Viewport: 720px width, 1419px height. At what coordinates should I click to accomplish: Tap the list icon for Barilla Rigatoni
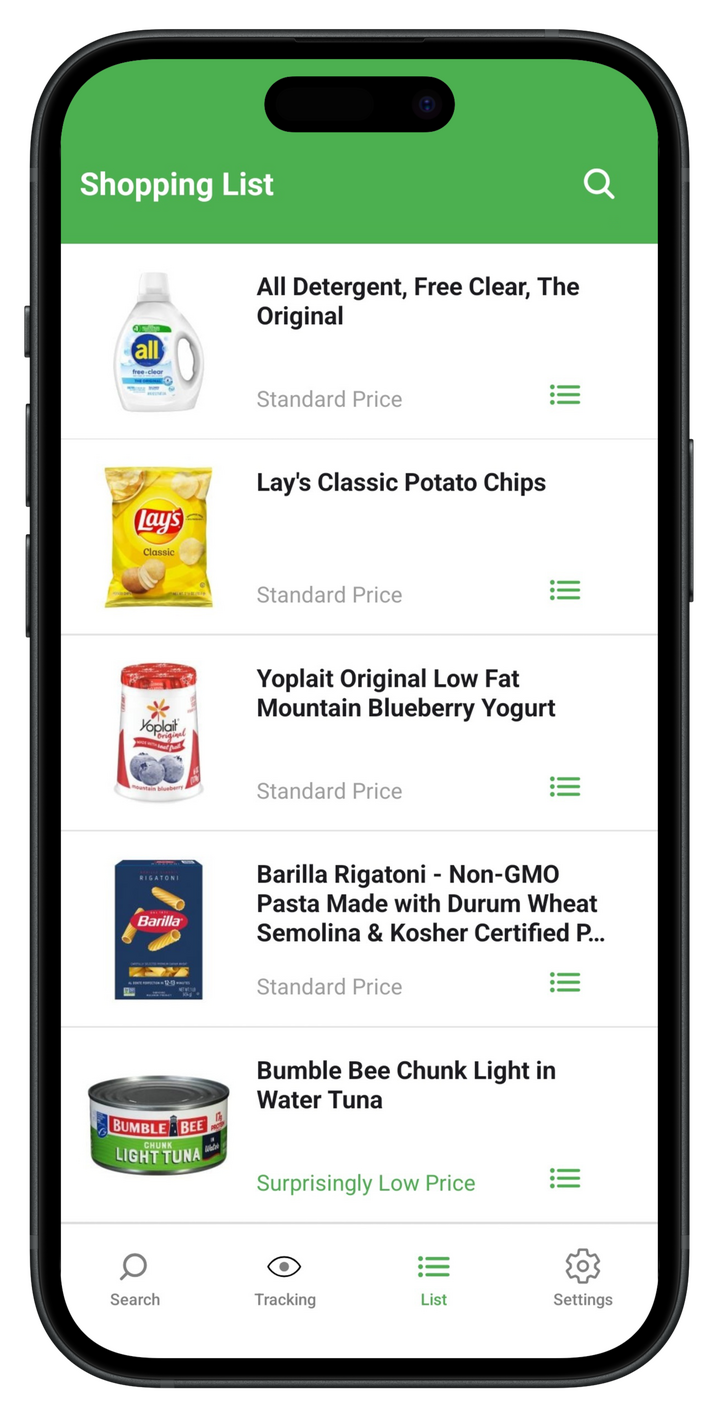[x=565, y=983]
